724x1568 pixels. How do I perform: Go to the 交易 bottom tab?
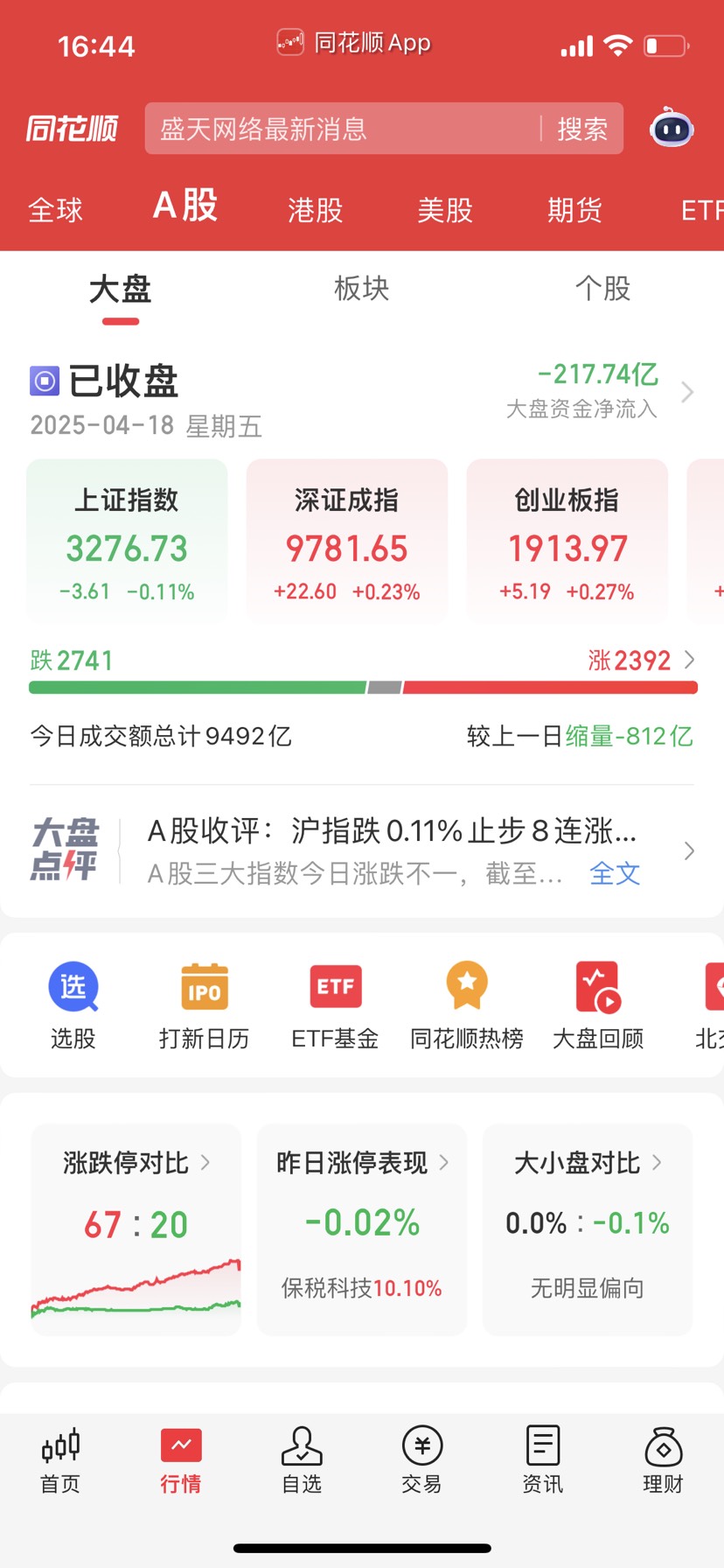[422, 1459]
